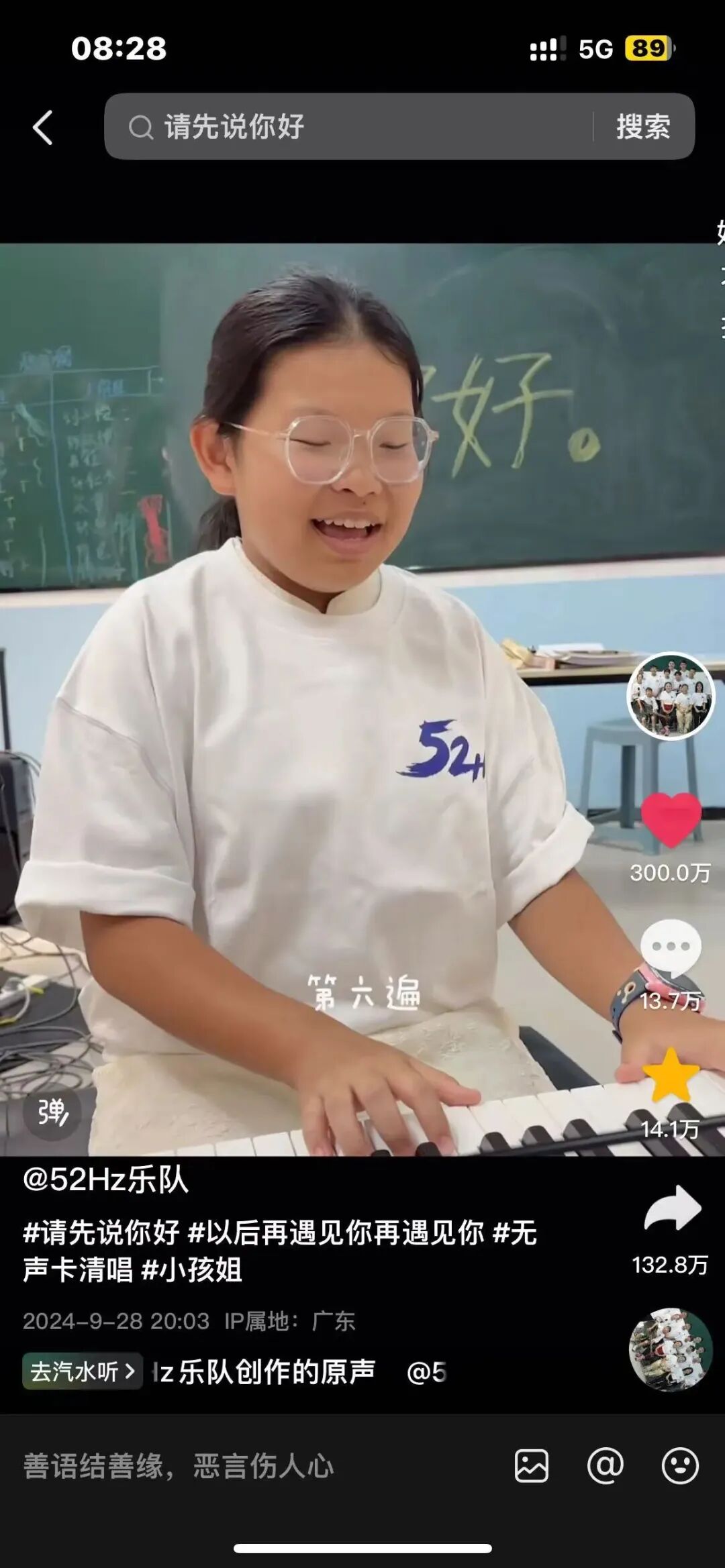
Task: Attach an image to the comment
Action: (x=531, y=1466)
